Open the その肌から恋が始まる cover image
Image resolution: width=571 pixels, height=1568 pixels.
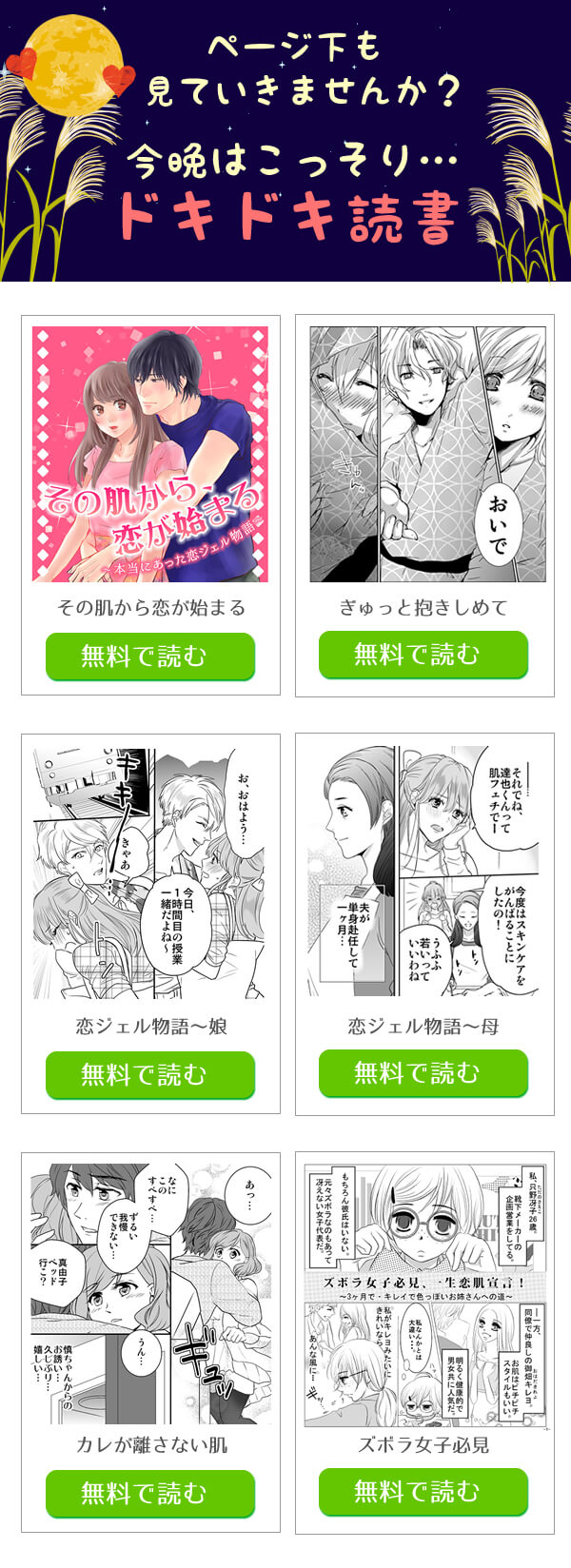[150, 454]
